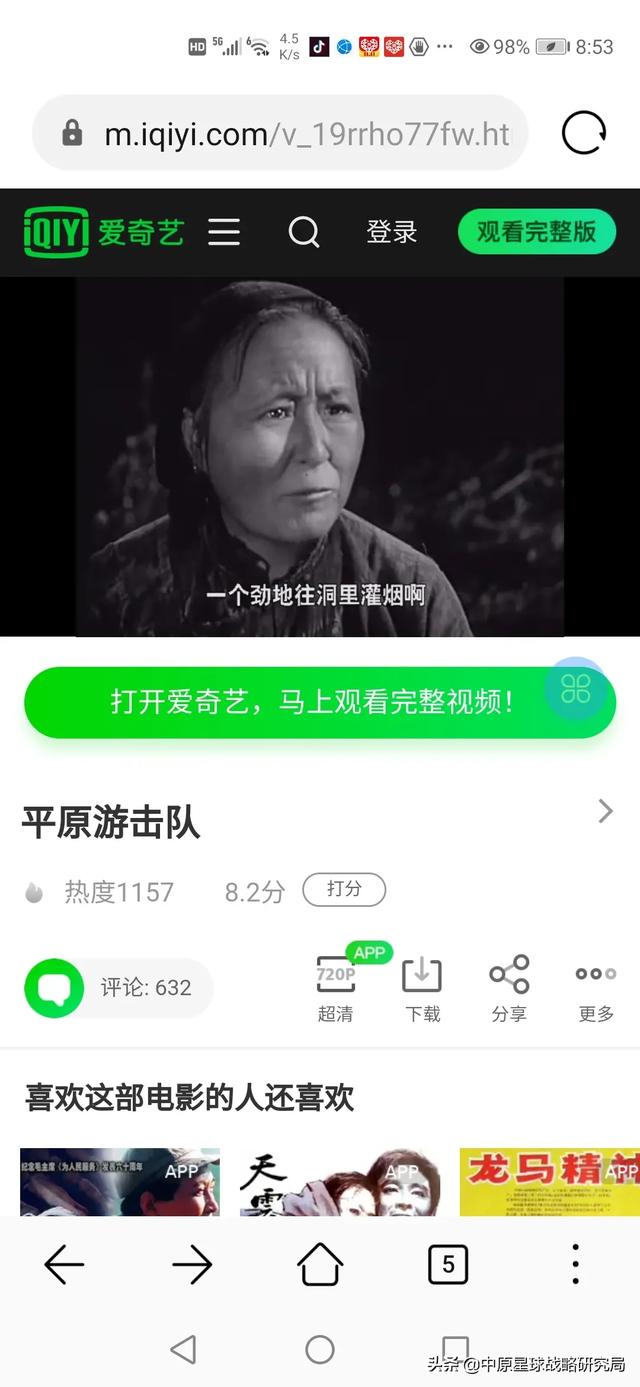Expand 平原游击队 details chevron

(605, 810)
